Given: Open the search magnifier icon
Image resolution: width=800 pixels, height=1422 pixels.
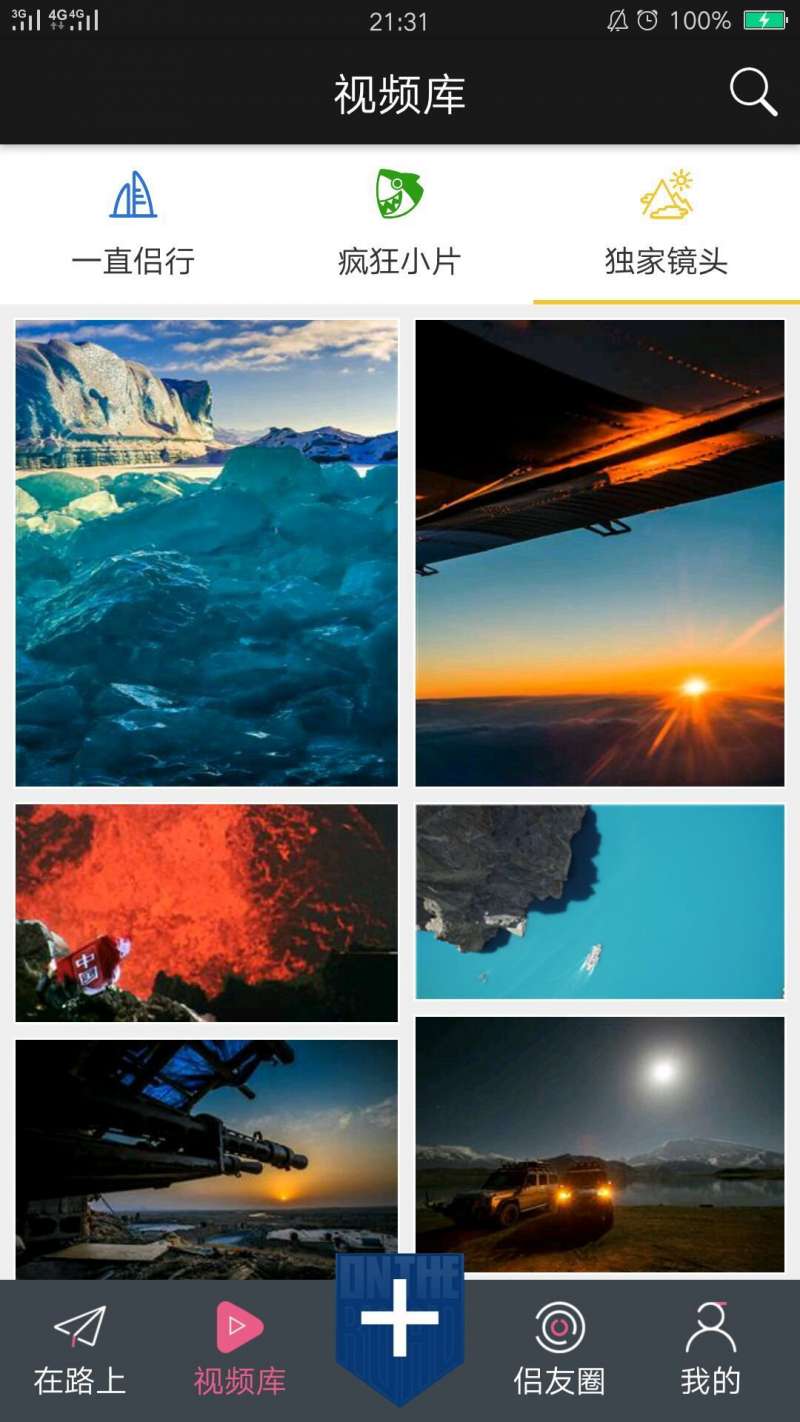Looking at the screenshot, I should (x=753, y=93).
